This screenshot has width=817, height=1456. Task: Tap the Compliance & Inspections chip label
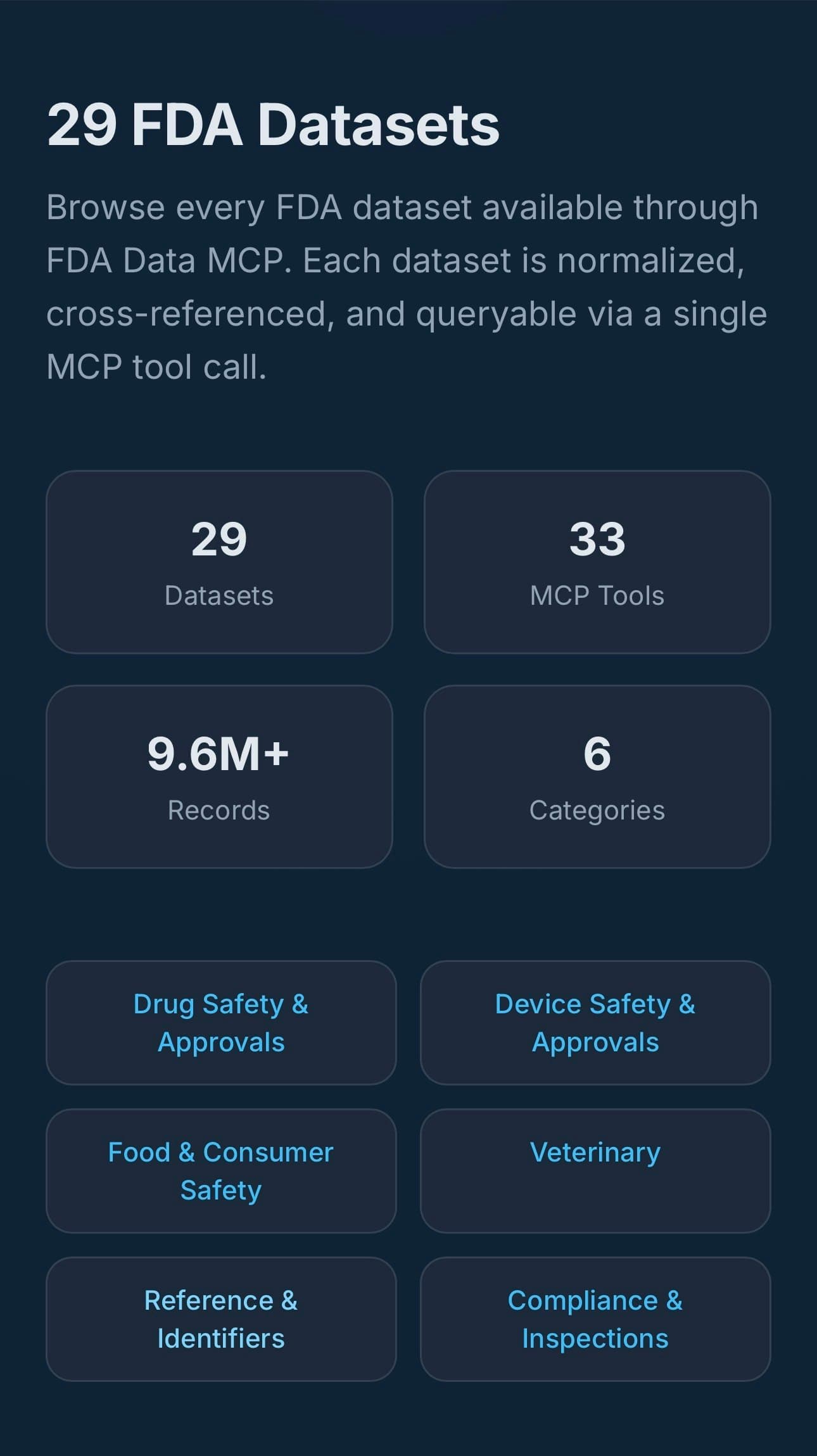(x=595, y=1319)
